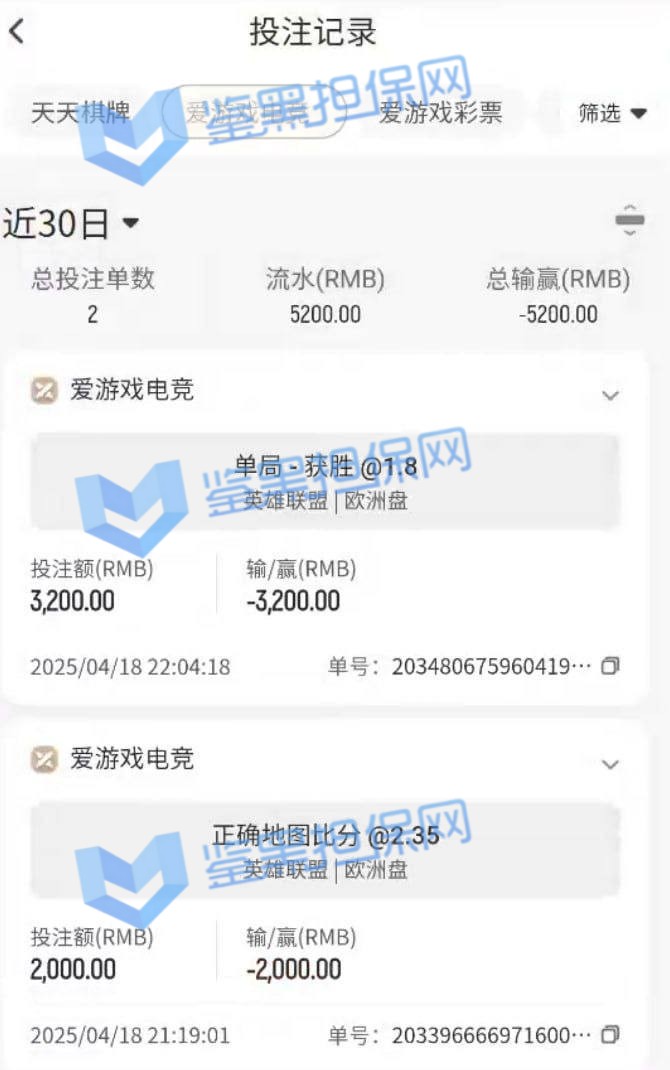Select the 爱游戏电竞 tab
Screen dimensions: 670x1070
tap(253, 113)
